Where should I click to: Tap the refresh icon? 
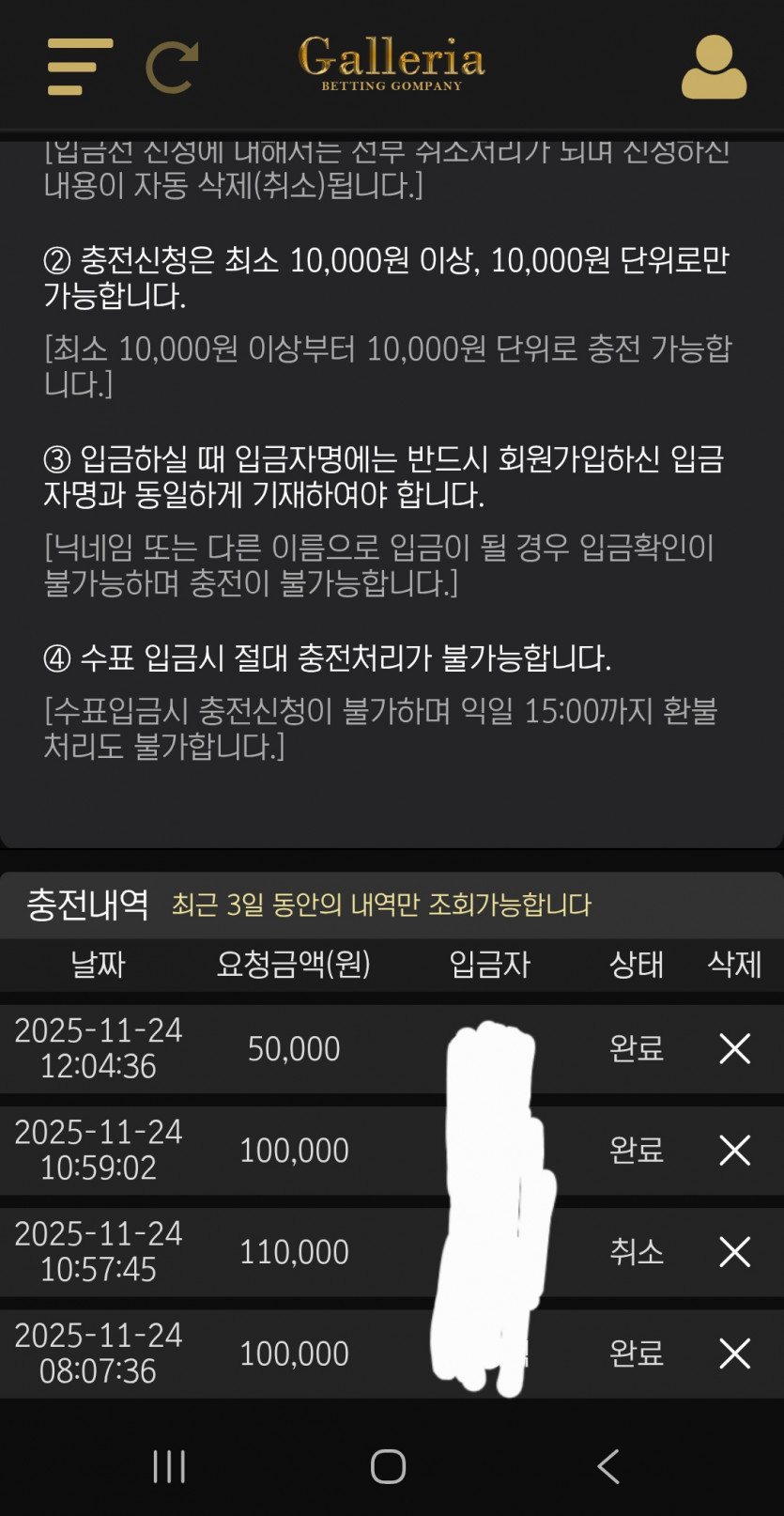172,67
